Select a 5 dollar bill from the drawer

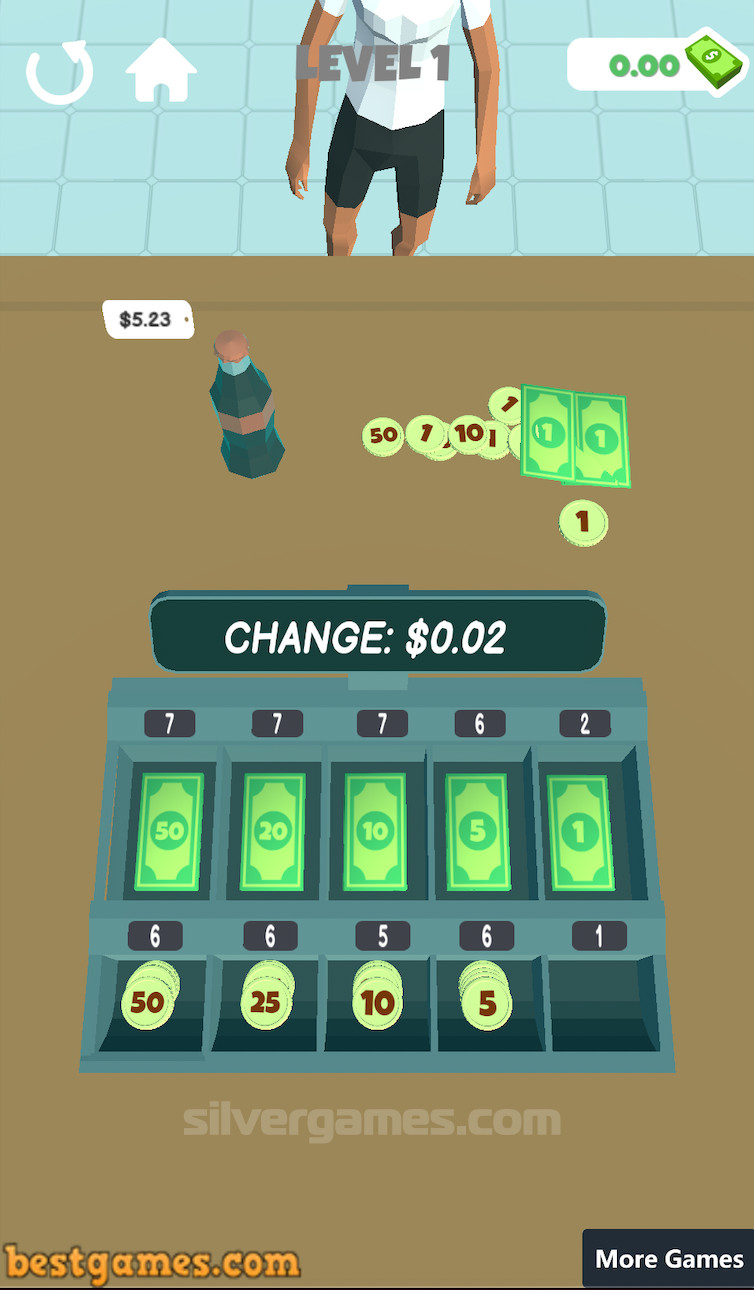pyautogui.click(x=477, y=831)
